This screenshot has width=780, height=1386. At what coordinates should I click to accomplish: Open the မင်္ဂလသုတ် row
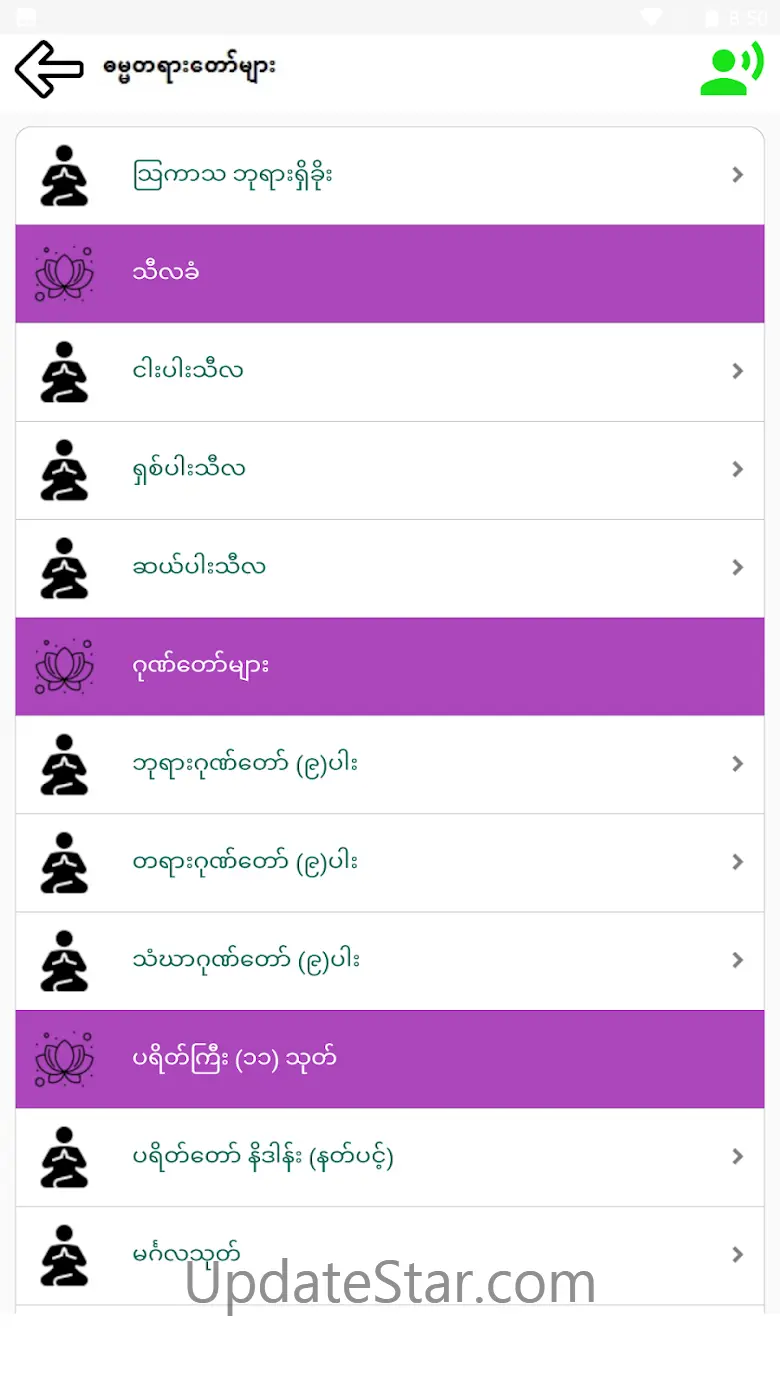click(390, 1254)
